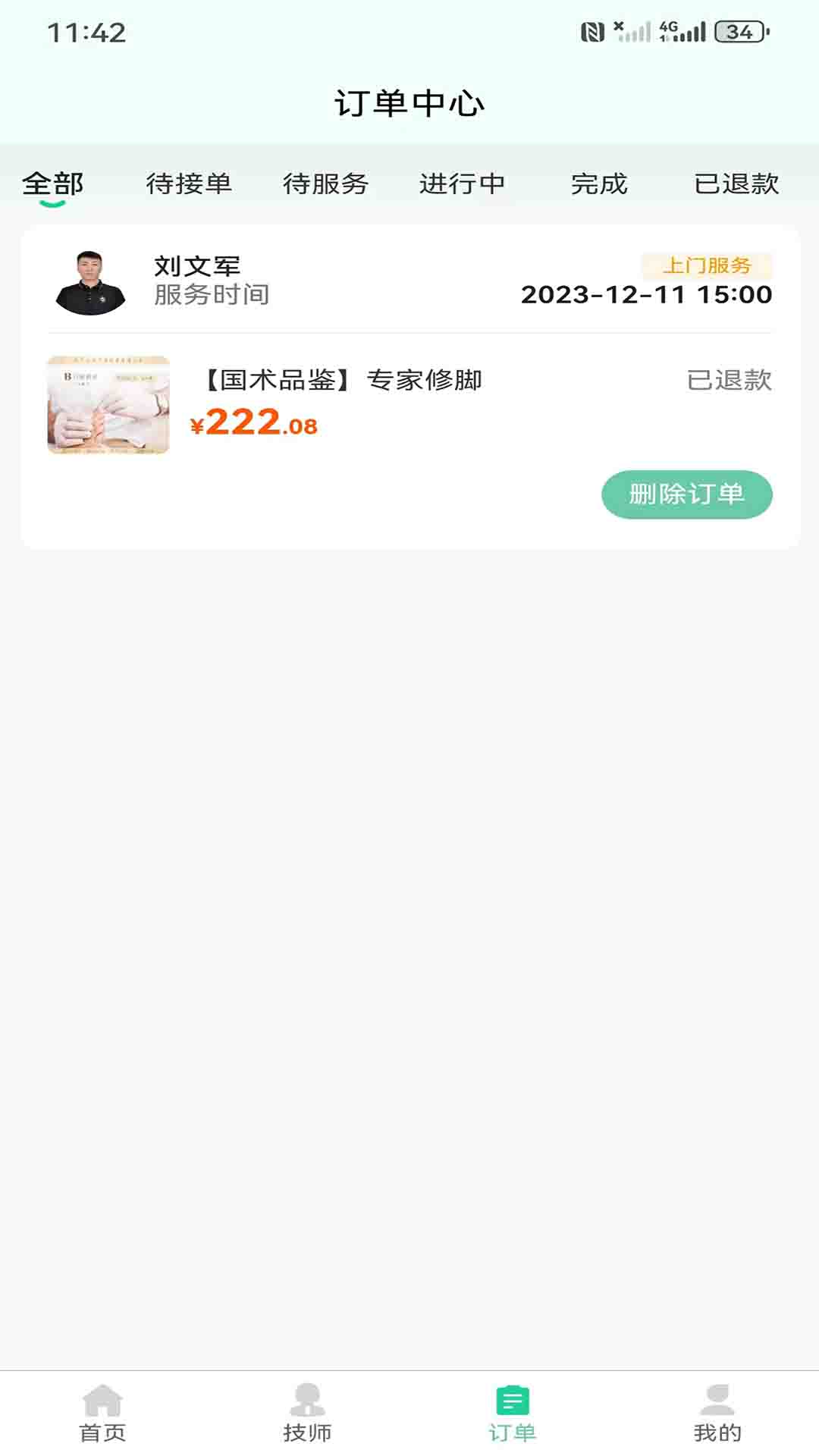Open the 完成 orders tab
Screen dimensions: 819x1456
pos(599,184)
